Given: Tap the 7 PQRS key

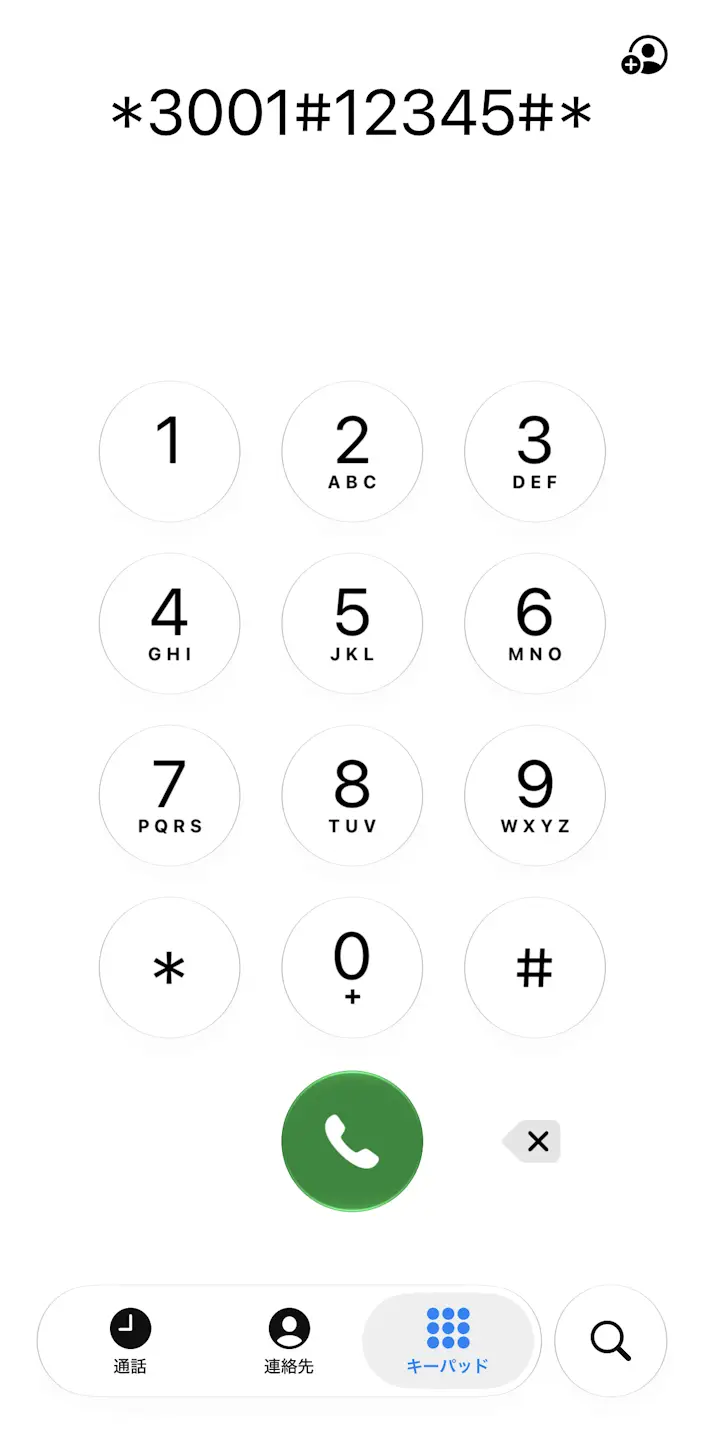Looking at the screenshot, I should click(170, 796).
